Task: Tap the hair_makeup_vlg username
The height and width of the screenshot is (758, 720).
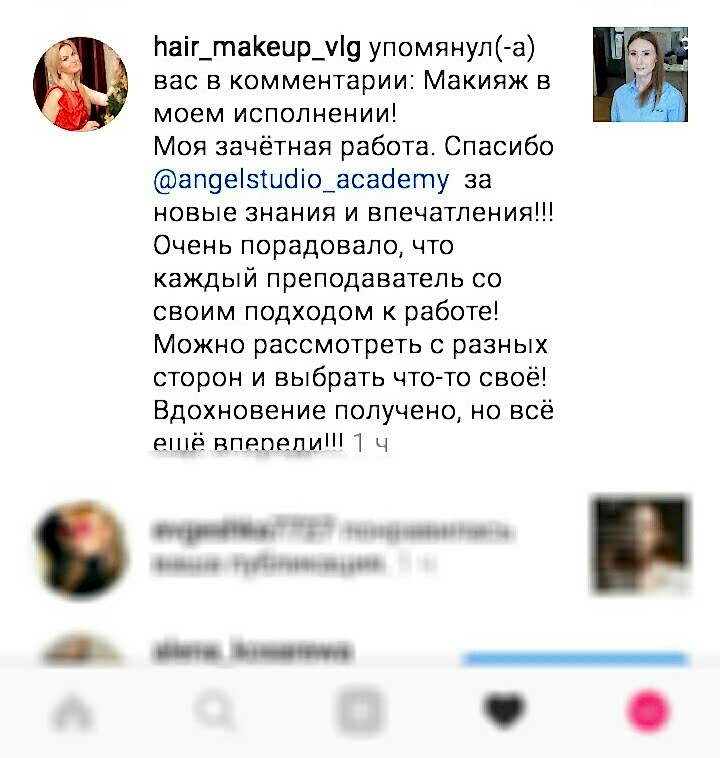Action: point(258,47)
